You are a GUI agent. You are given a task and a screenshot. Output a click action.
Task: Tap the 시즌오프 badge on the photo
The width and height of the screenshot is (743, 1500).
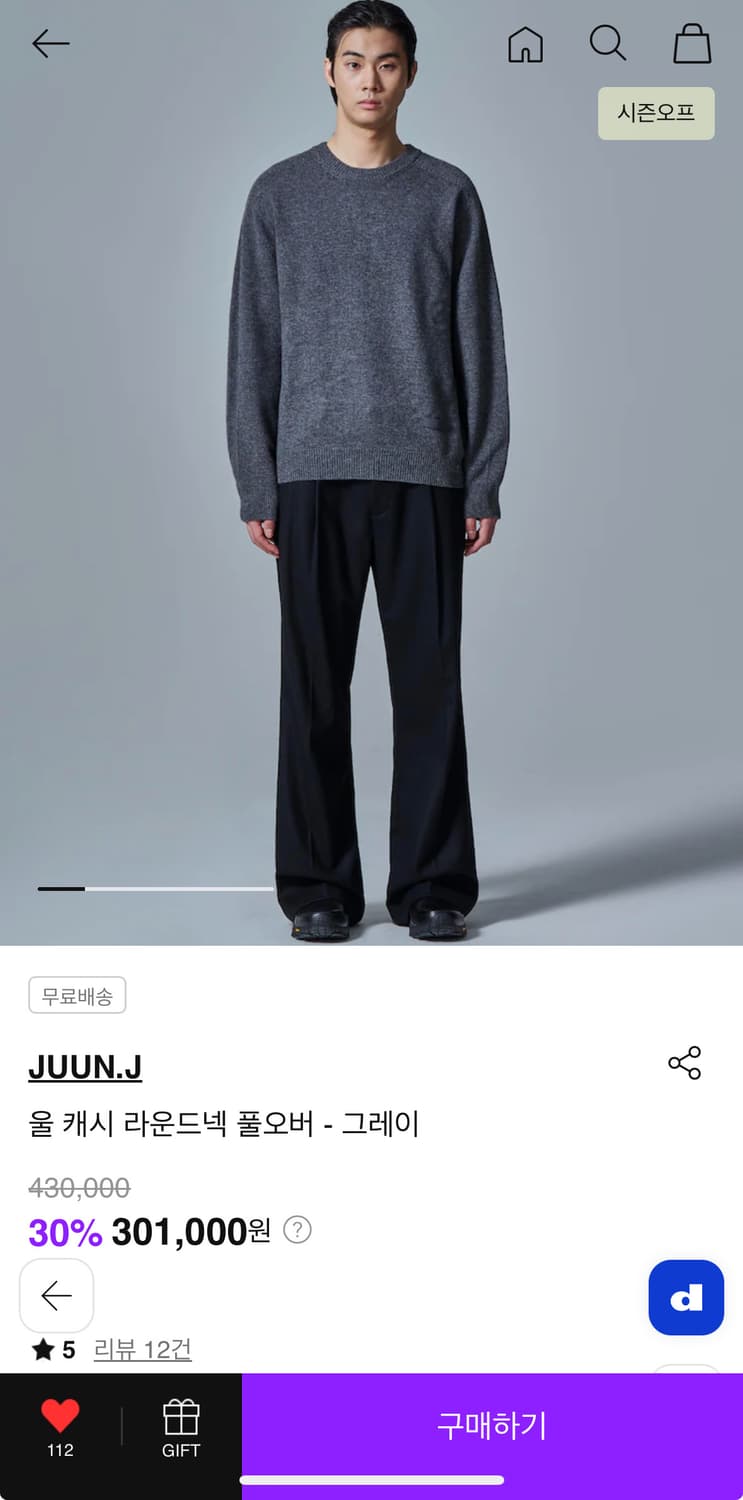[x=656, y=114]
